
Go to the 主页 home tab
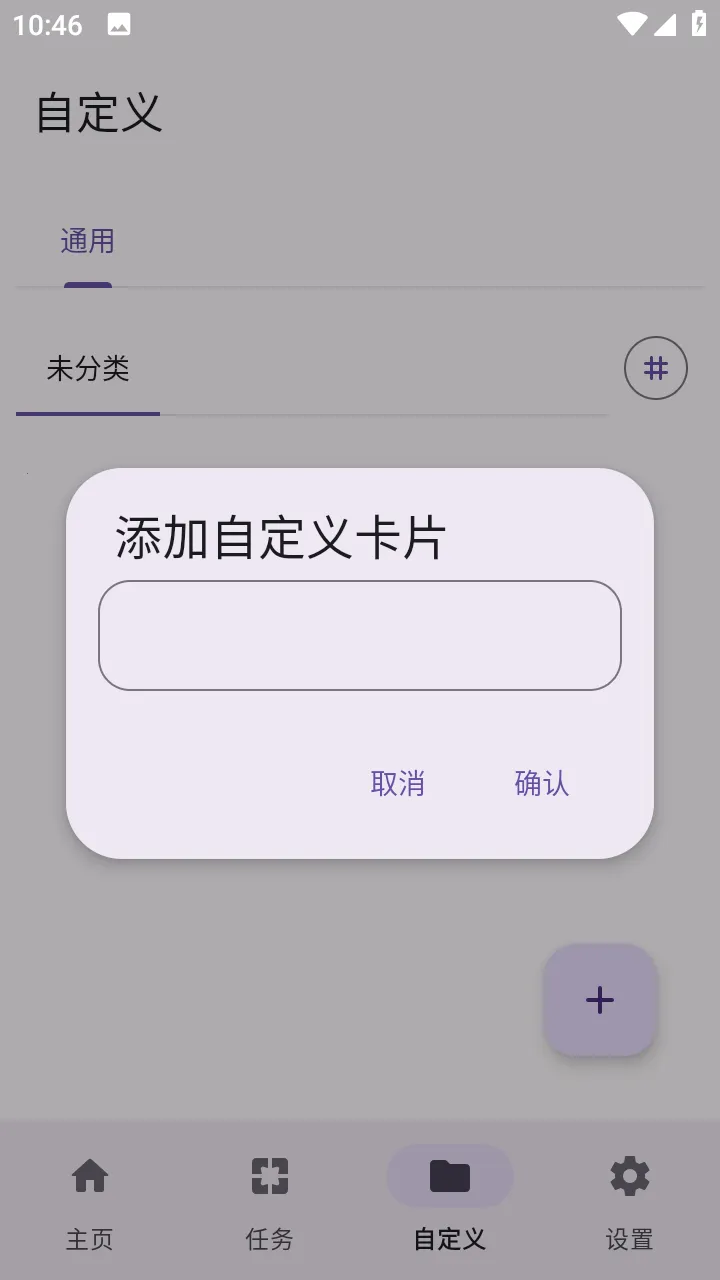(90, 1200)
